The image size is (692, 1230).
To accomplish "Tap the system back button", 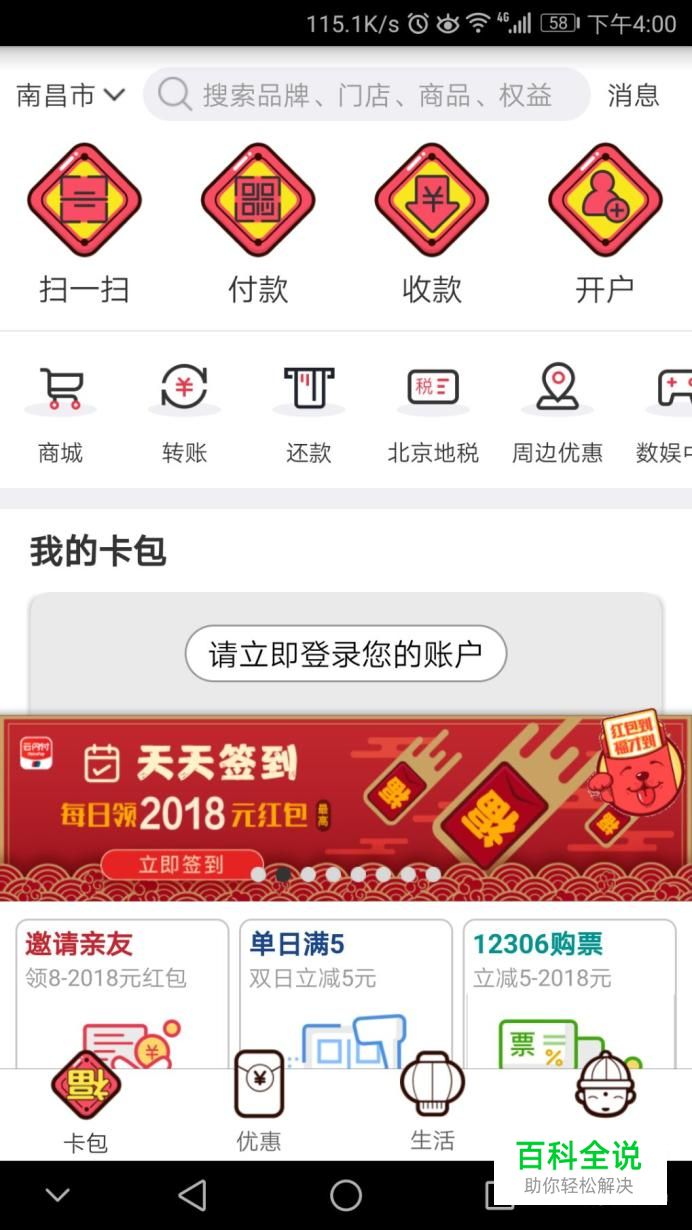I will [x=191, y=1195].
